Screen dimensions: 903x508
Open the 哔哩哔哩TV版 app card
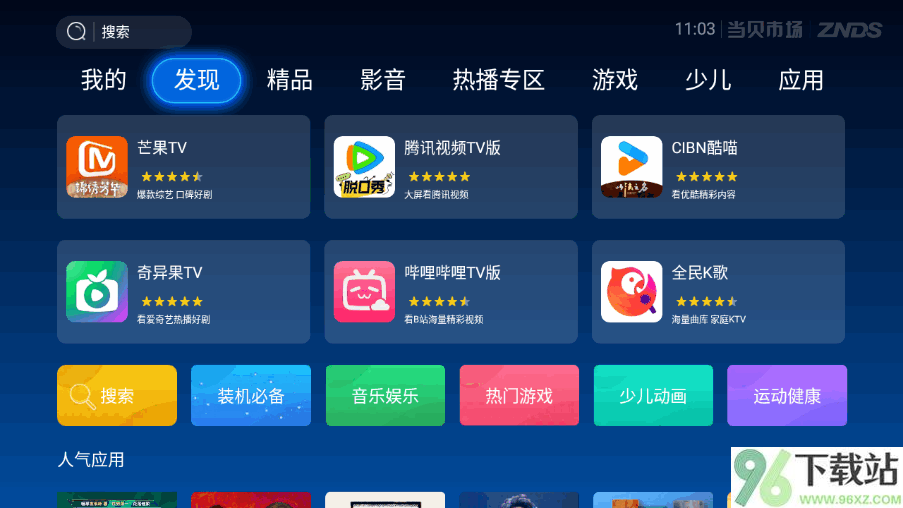coord(451,292)
